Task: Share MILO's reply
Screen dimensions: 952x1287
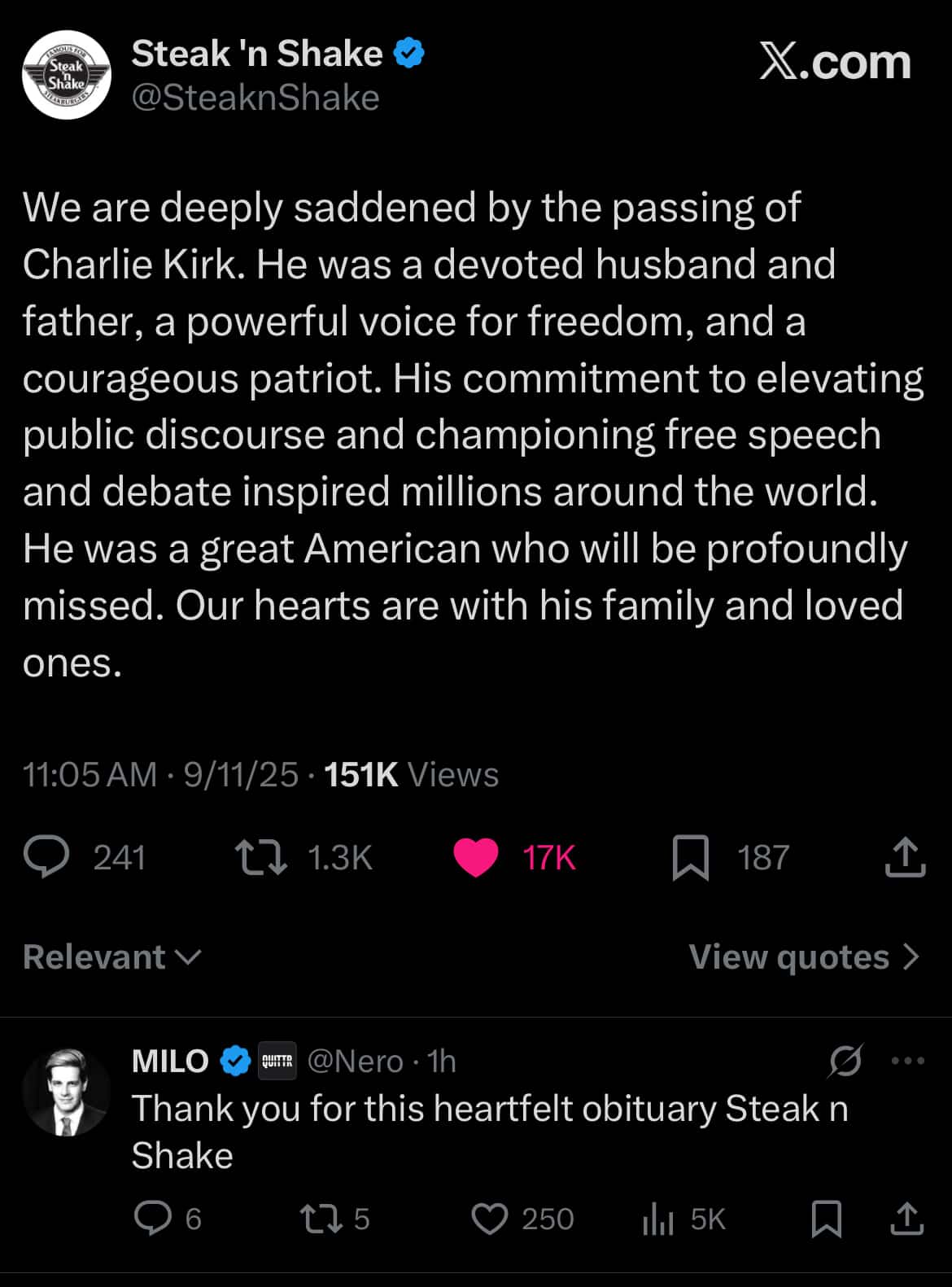Action: pyautogui.click(x=906, y=1219)
